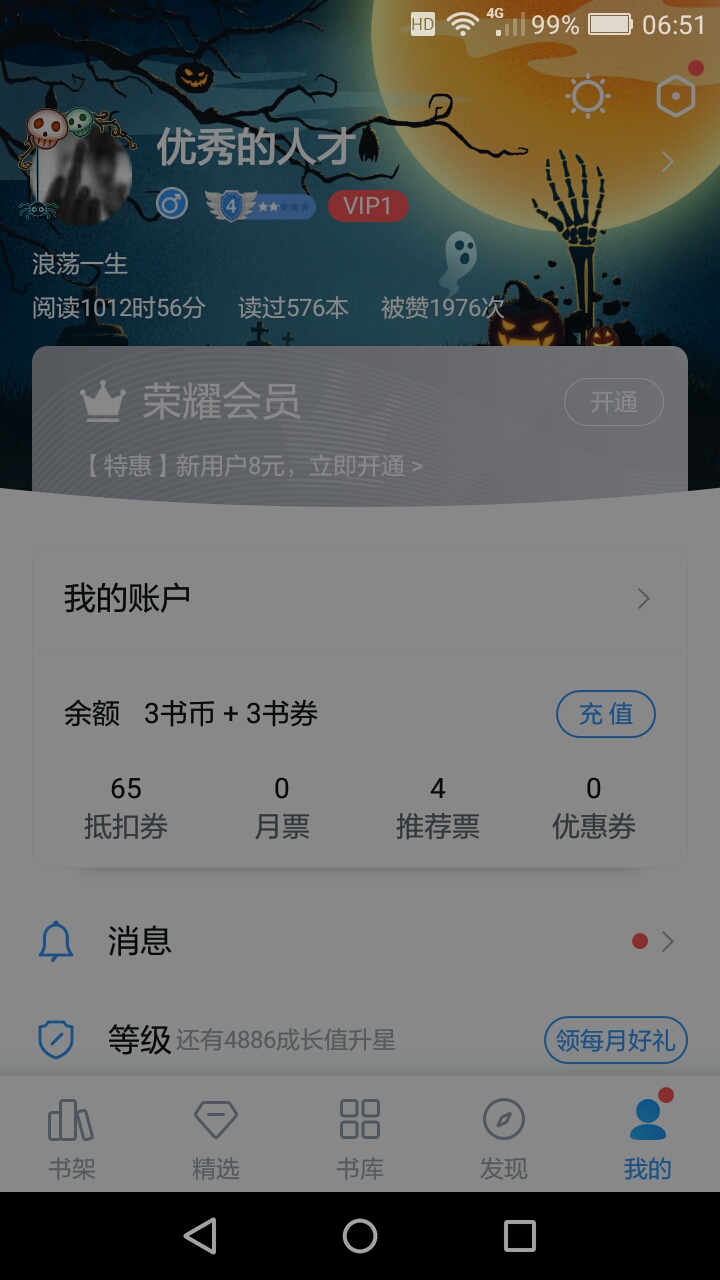Image resolution: width=720 pixels, height=1280 pixels.
Task: View the 月票 monthly tickets
Action: (282, 808)
